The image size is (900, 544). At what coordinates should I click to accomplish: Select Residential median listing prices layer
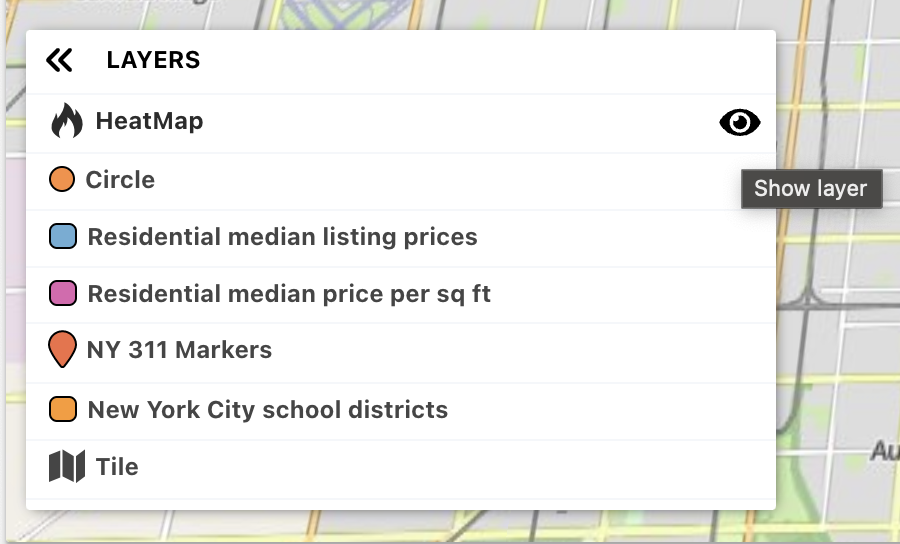(x=282, y=237)
